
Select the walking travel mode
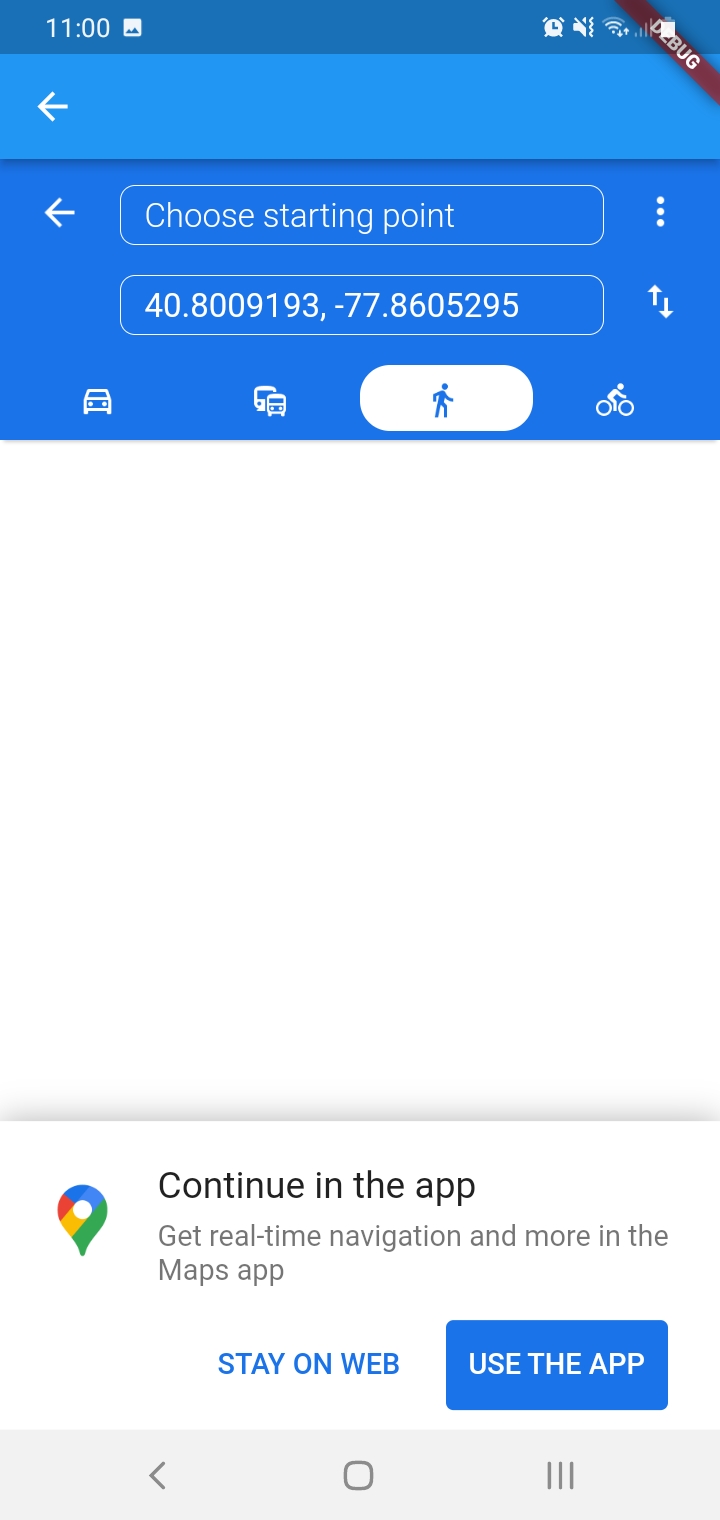(446, 399)
